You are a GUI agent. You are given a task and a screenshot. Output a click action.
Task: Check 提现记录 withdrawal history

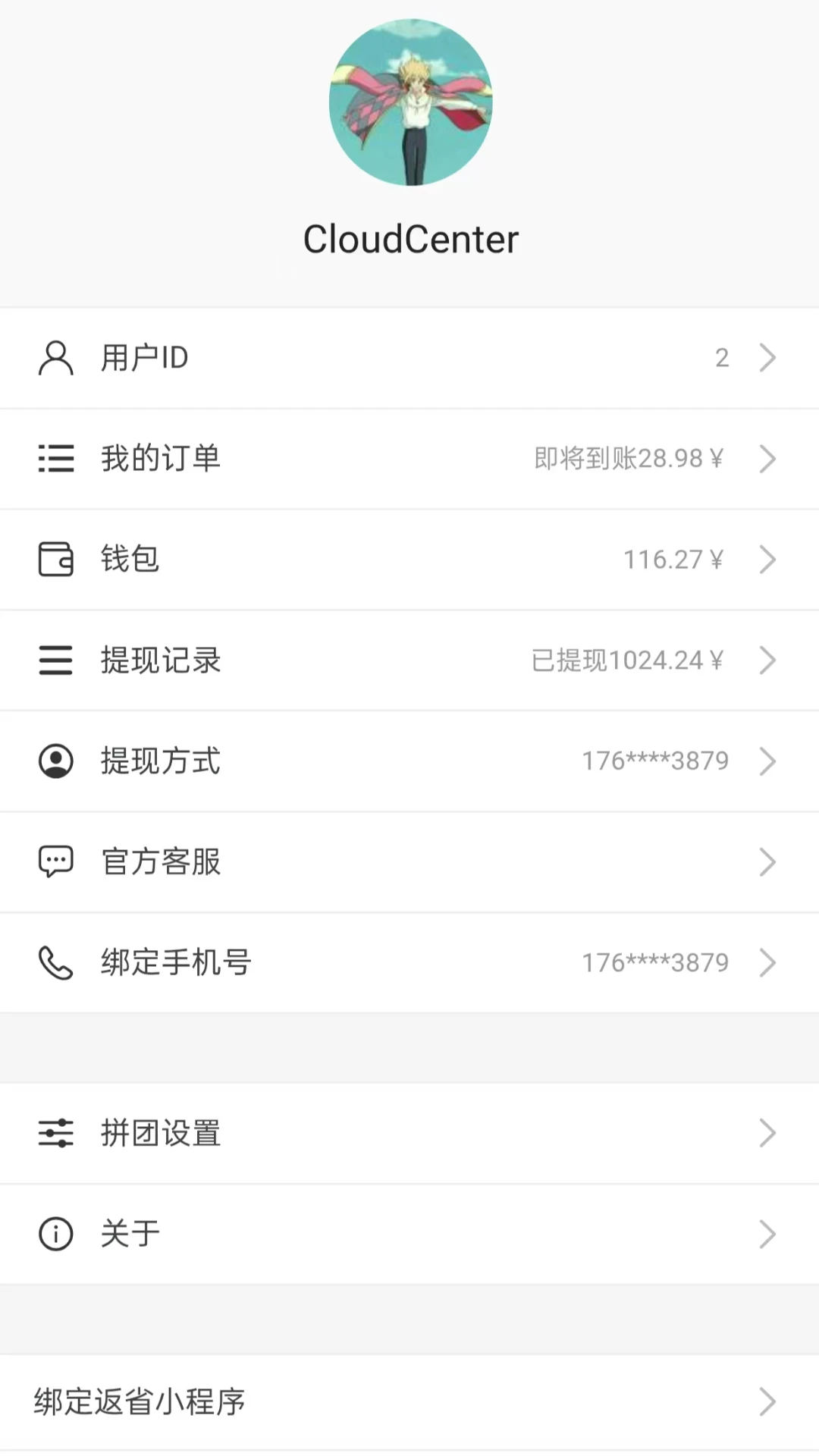click(x=409, y=661)
